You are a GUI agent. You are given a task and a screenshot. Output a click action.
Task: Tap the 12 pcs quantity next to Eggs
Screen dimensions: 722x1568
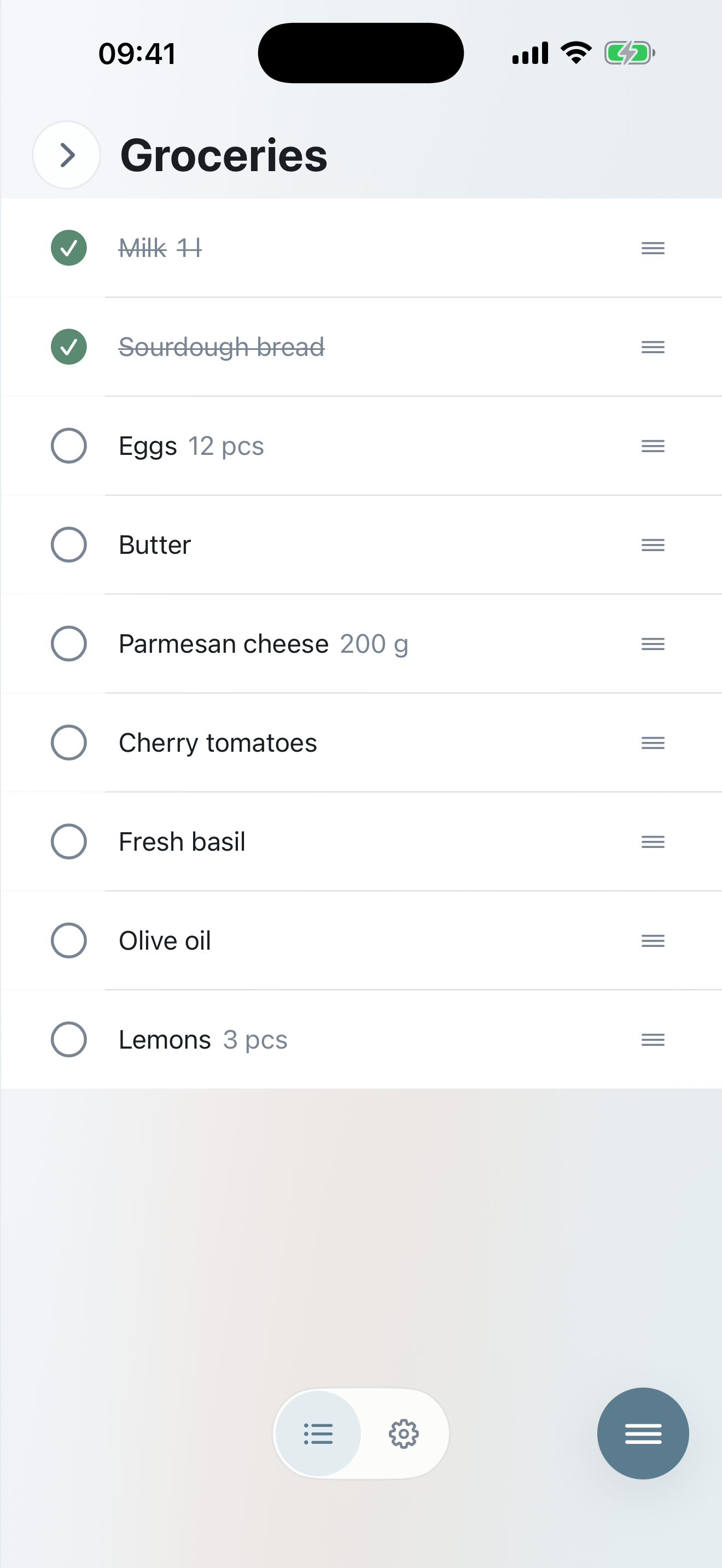(x=226, y=446)
